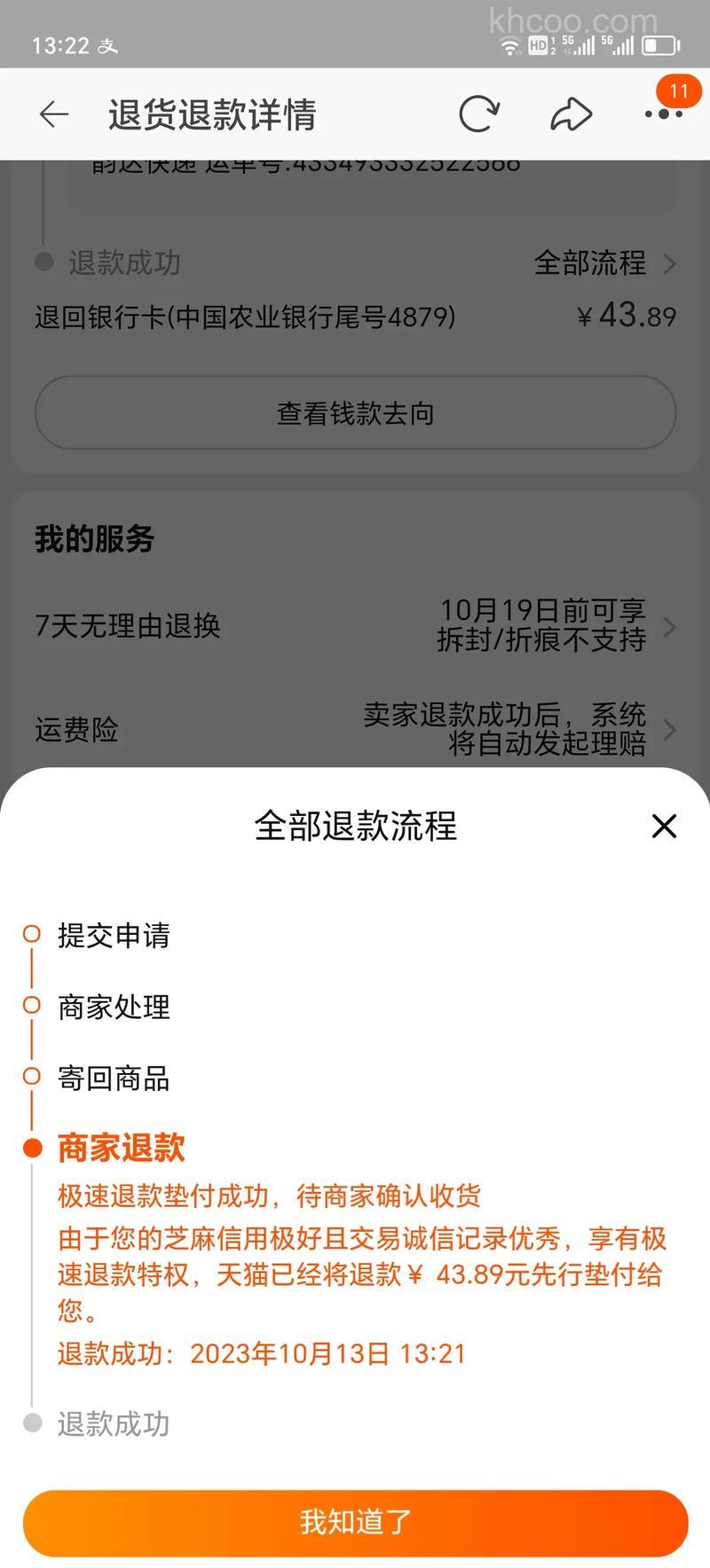Image resolution: width=710 pixels, height=1568 pixels.
Task: Tap the 我知道了 confirmation button
Action: coord(355,1523)
